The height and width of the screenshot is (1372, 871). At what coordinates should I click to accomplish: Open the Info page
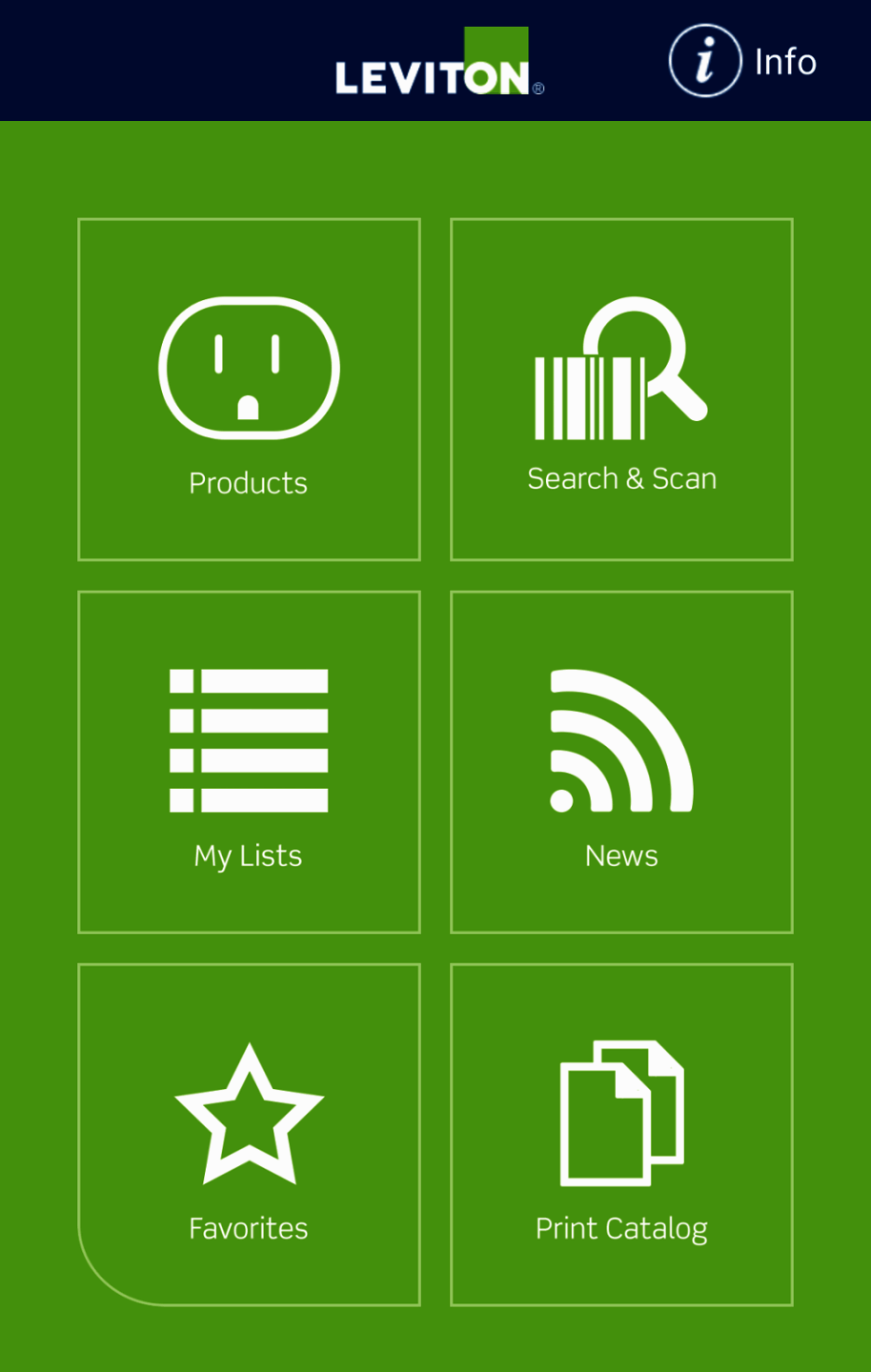click(743, 62)
